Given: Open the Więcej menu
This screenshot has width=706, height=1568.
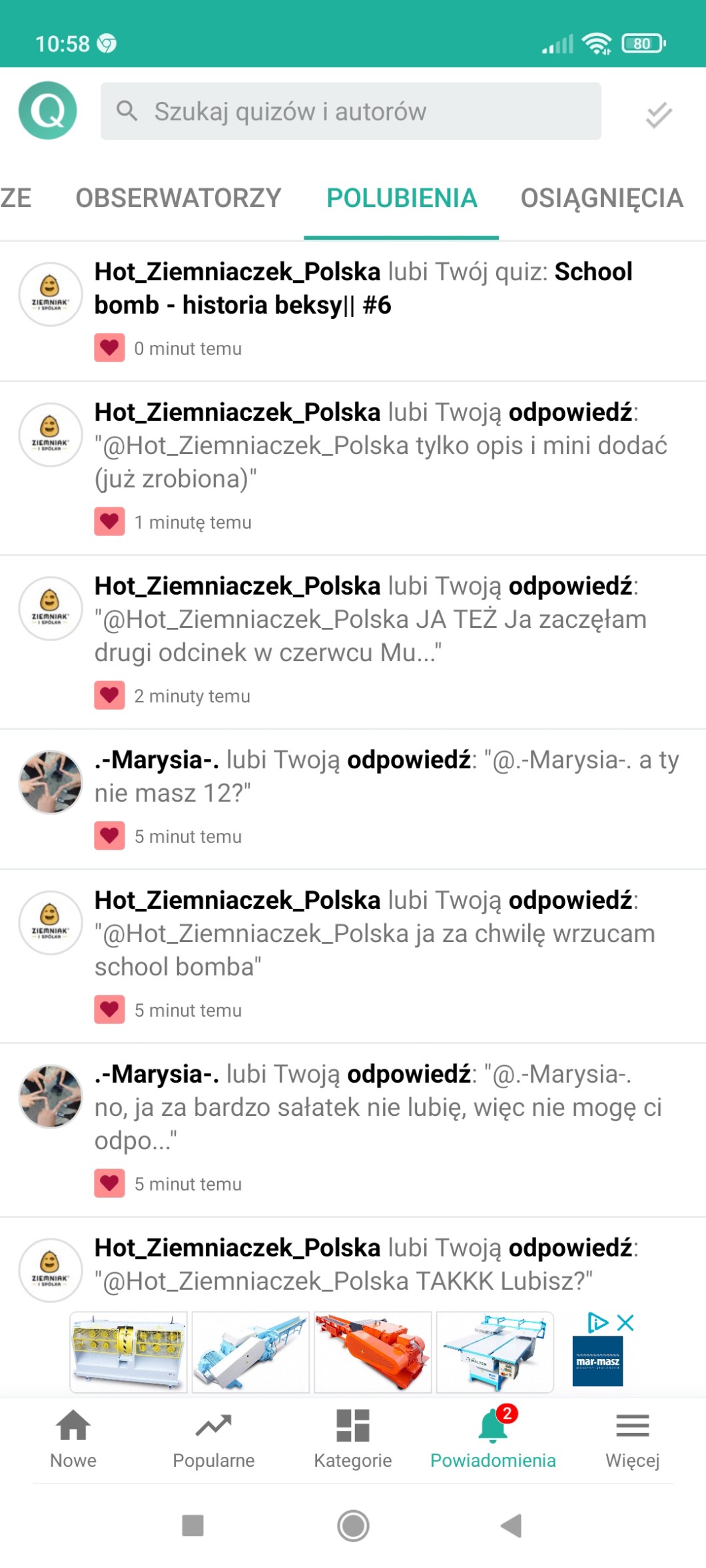Looking at the screenshot, I should point(632,1438).
